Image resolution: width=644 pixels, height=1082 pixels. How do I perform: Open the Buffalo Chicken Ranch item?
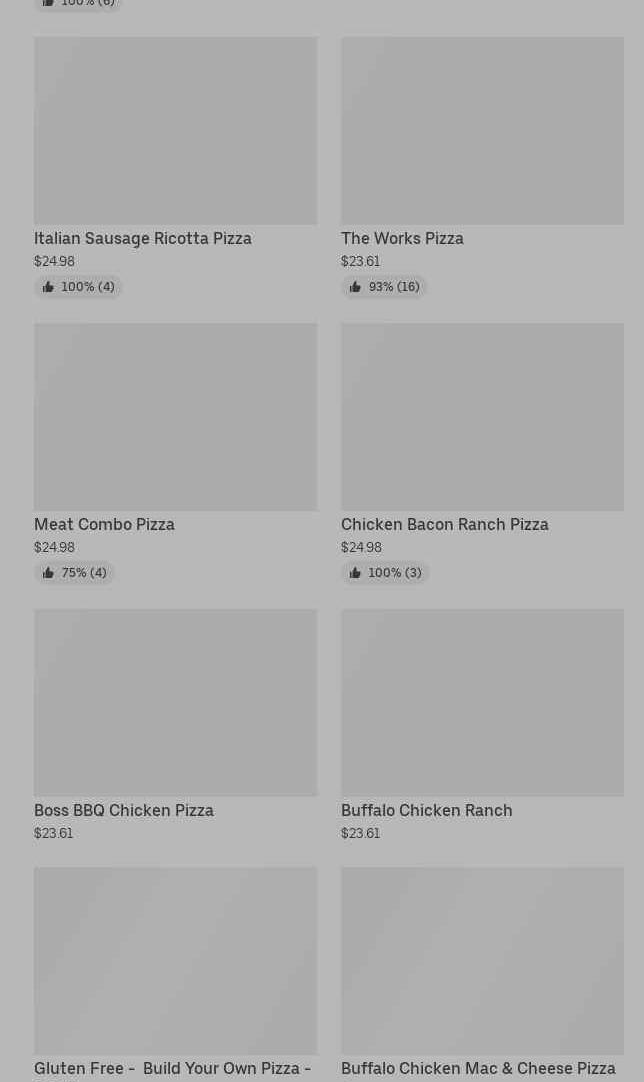pyautogui.click(x=482, y=725)
